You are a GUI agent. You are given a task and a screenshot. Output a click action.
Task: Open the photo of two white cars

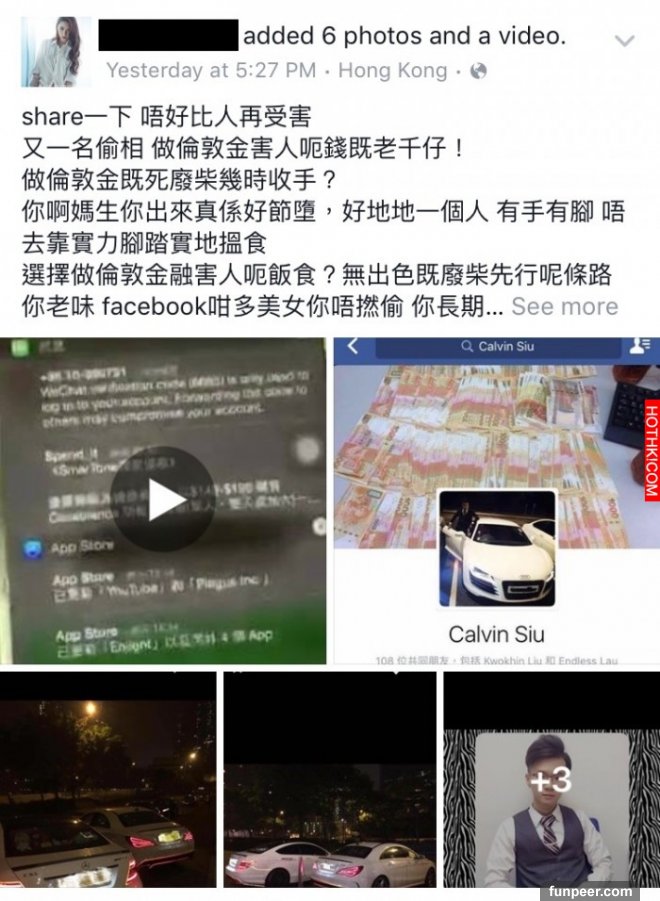point(330,780)
